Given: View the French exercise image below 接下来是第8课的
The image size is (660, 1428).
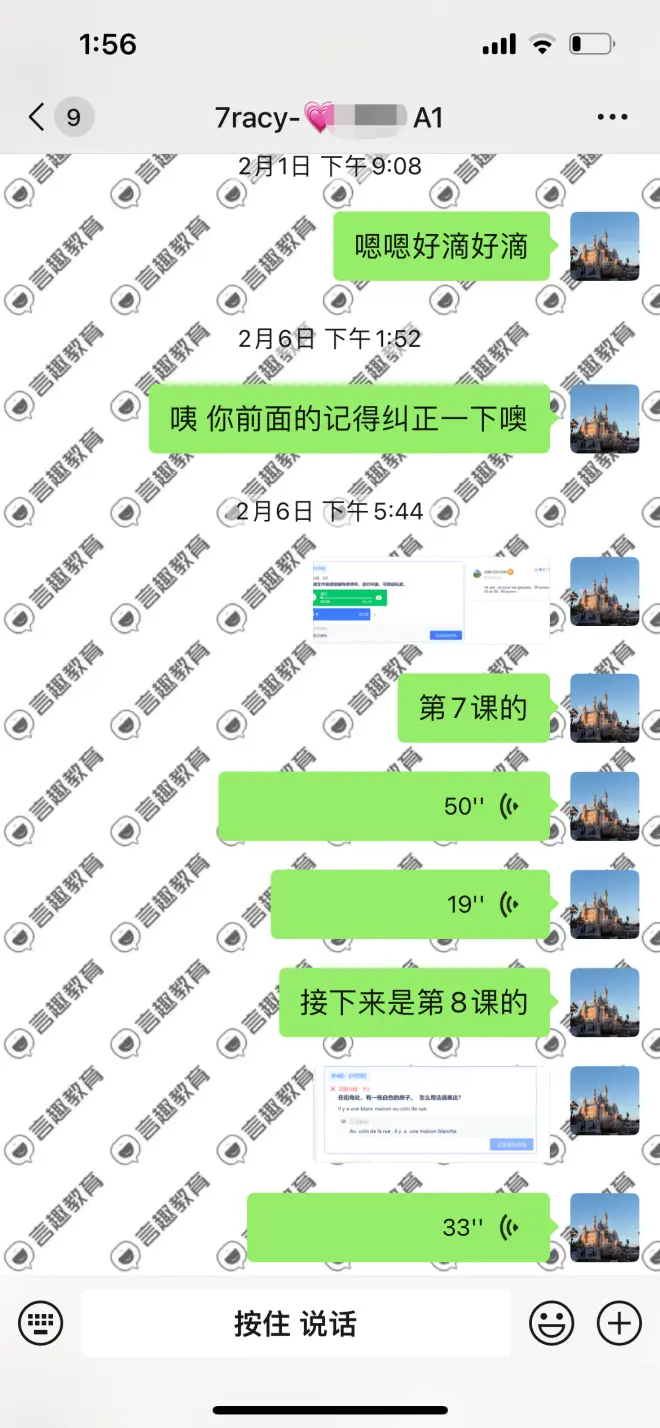Looking at the screenshot, I should (x=430, y=1114).
